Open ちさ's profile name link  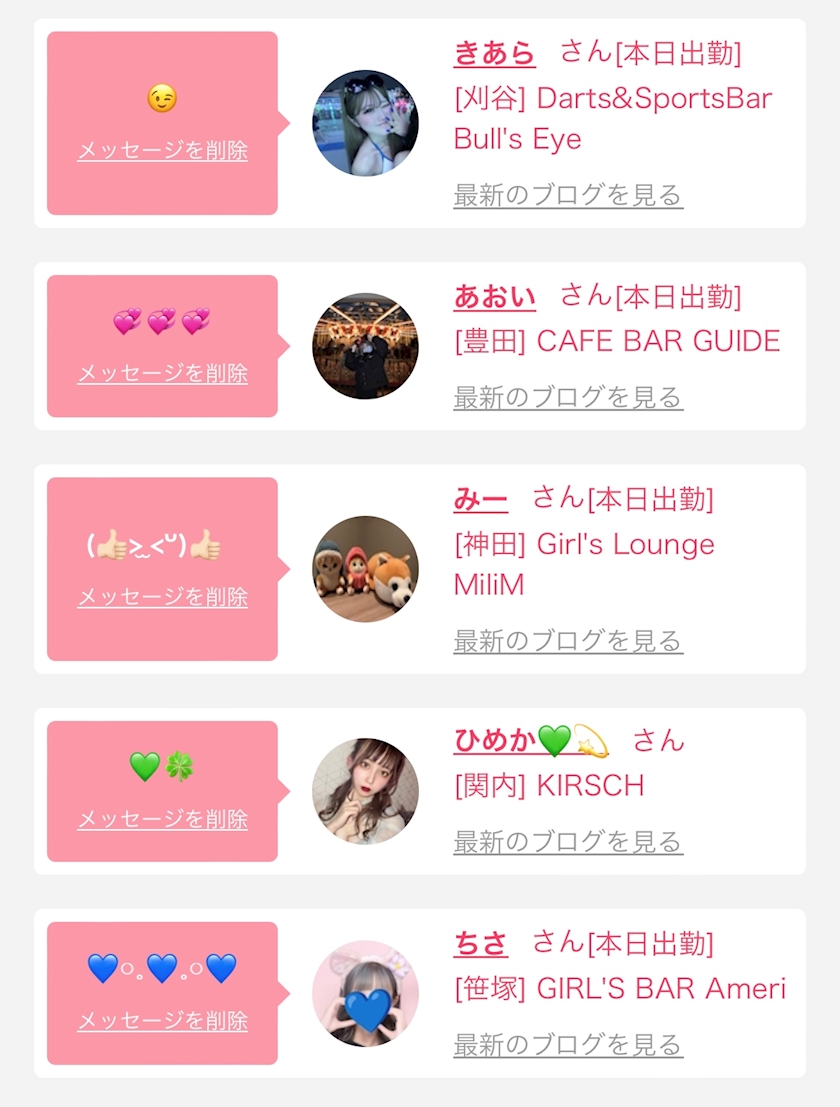click(480, 943)
